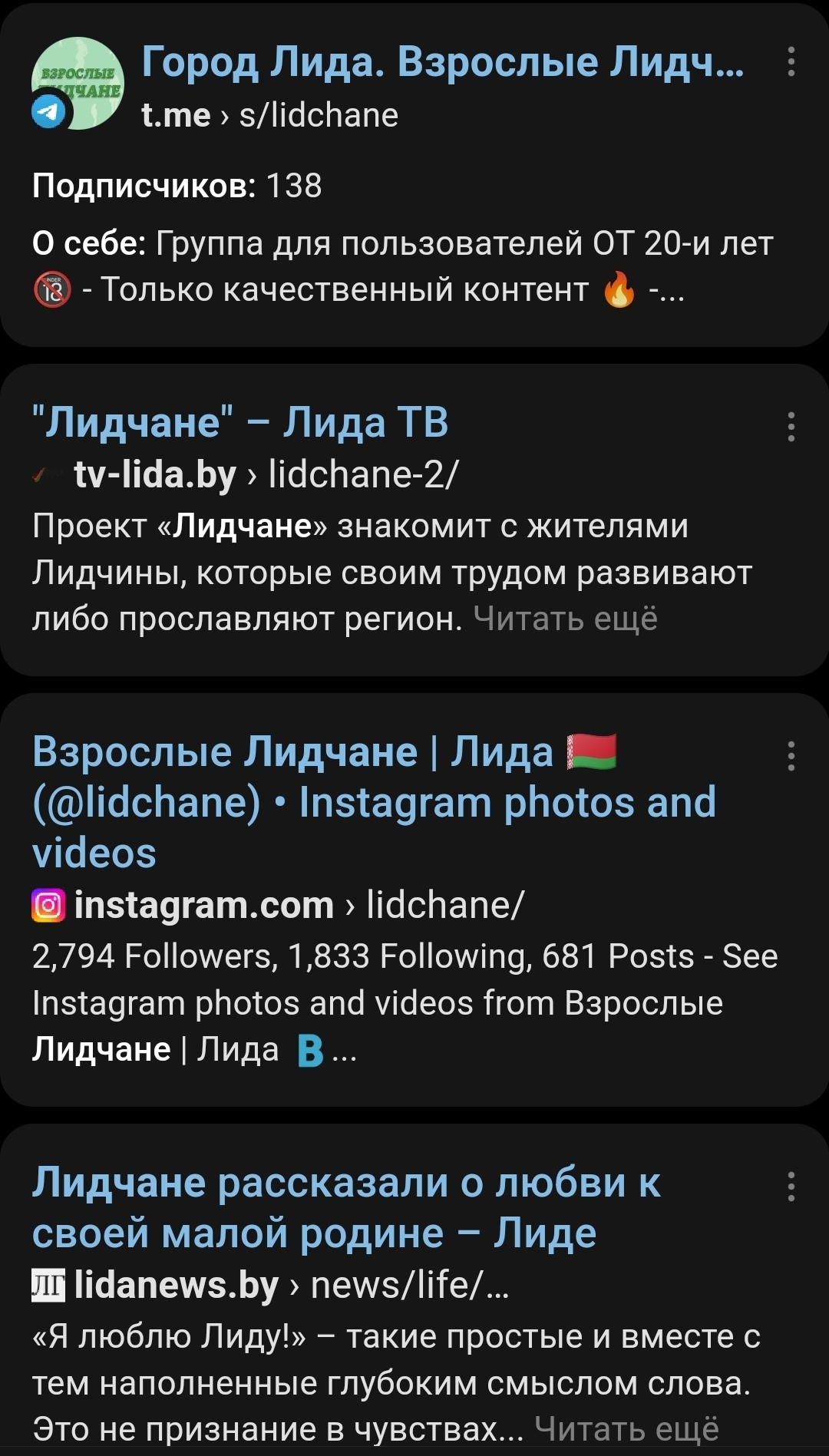Open the Взрослые Лидчане Instagram result
Image resolution: width=829 pixels, height=1456 pixels.
tap(374, 801)
